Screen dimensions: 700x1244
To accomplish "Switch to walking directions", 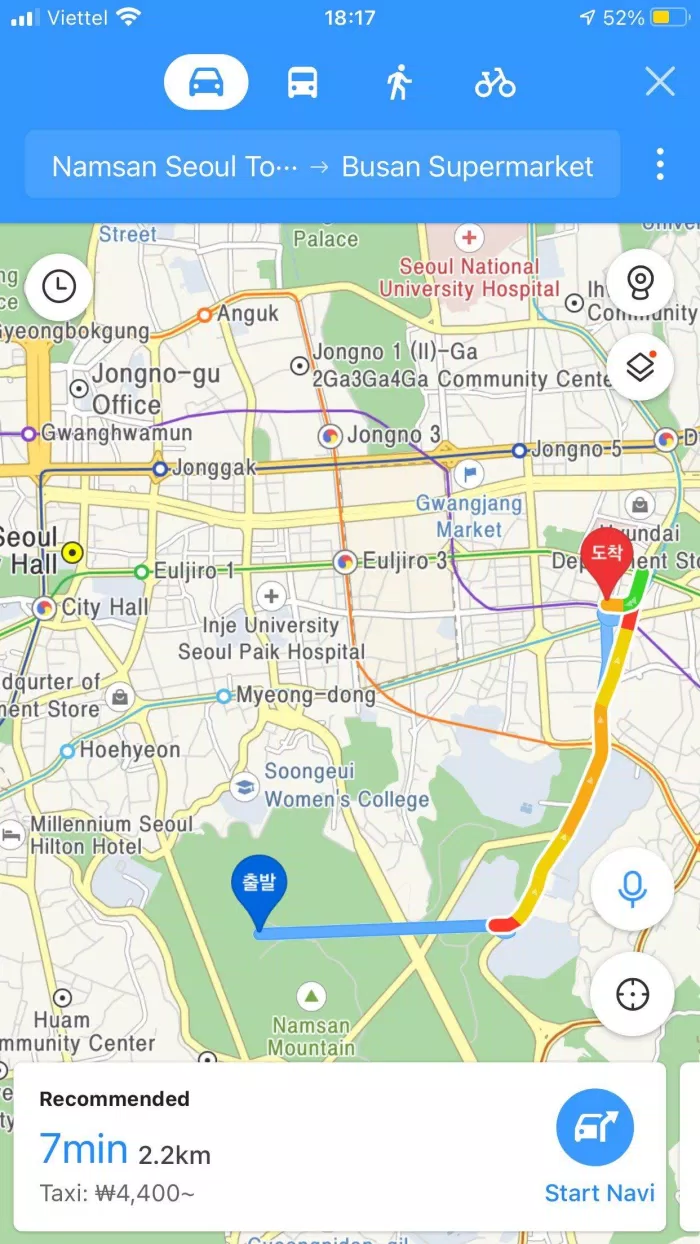I will (x=399, y=82).
